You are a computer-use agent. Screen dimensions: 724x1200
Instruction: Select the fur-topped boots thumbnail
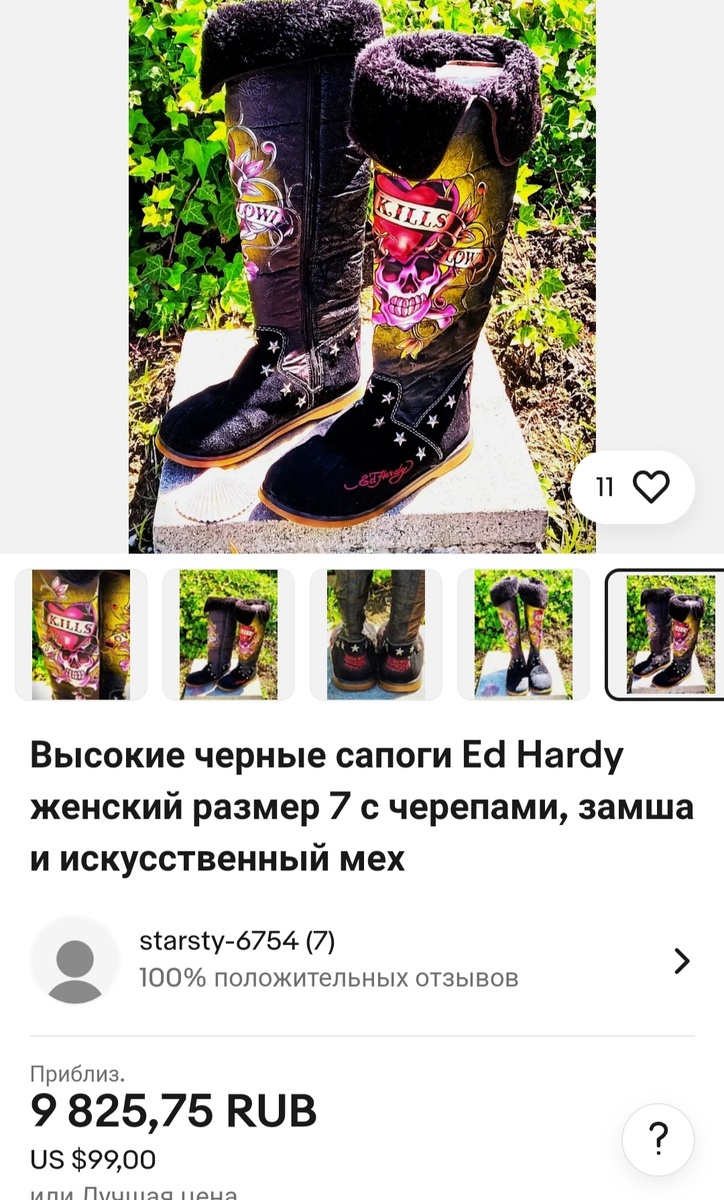pos(524,634)
